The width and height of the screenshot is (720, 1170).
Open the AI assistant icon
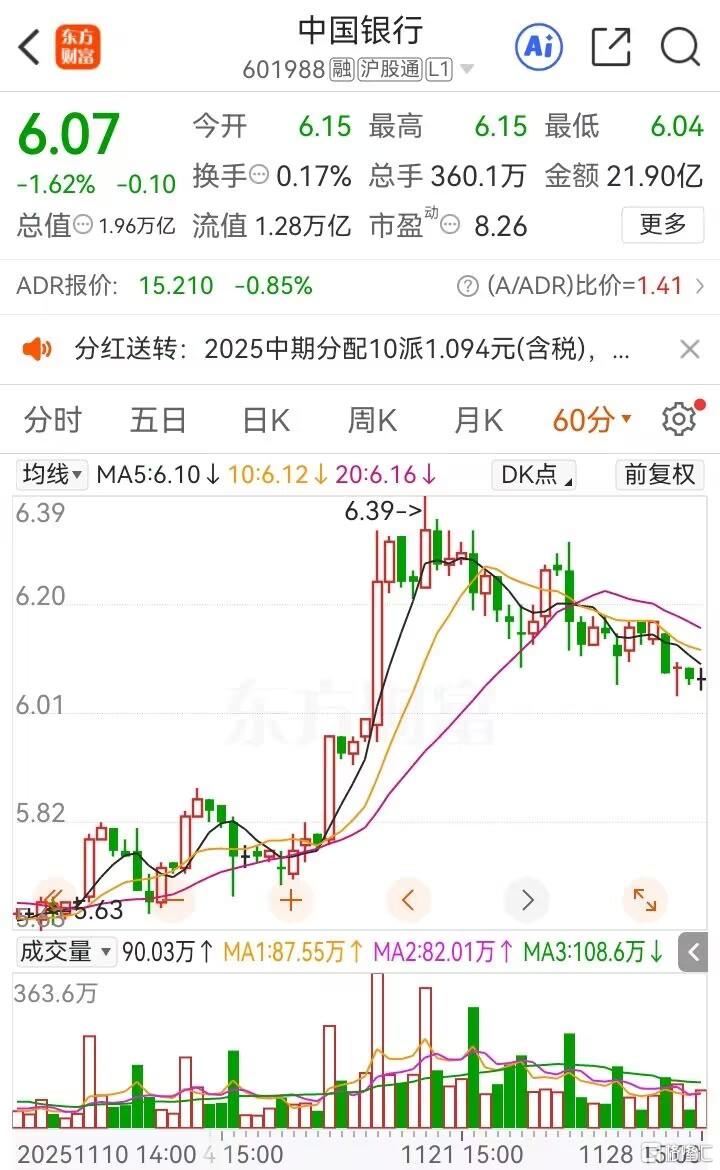coord(539,46)
